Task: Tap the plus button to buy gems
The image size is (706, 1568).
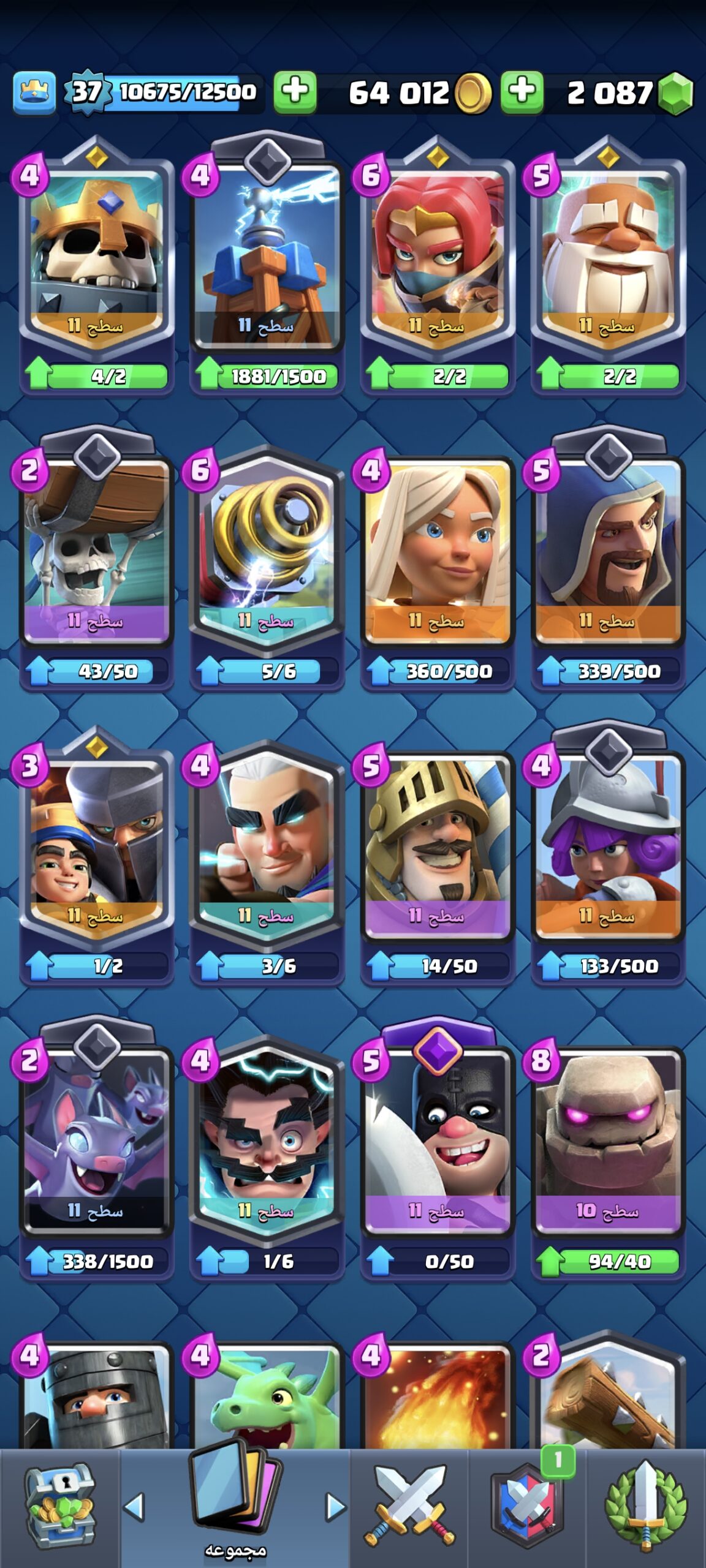Action: point(522,92)
